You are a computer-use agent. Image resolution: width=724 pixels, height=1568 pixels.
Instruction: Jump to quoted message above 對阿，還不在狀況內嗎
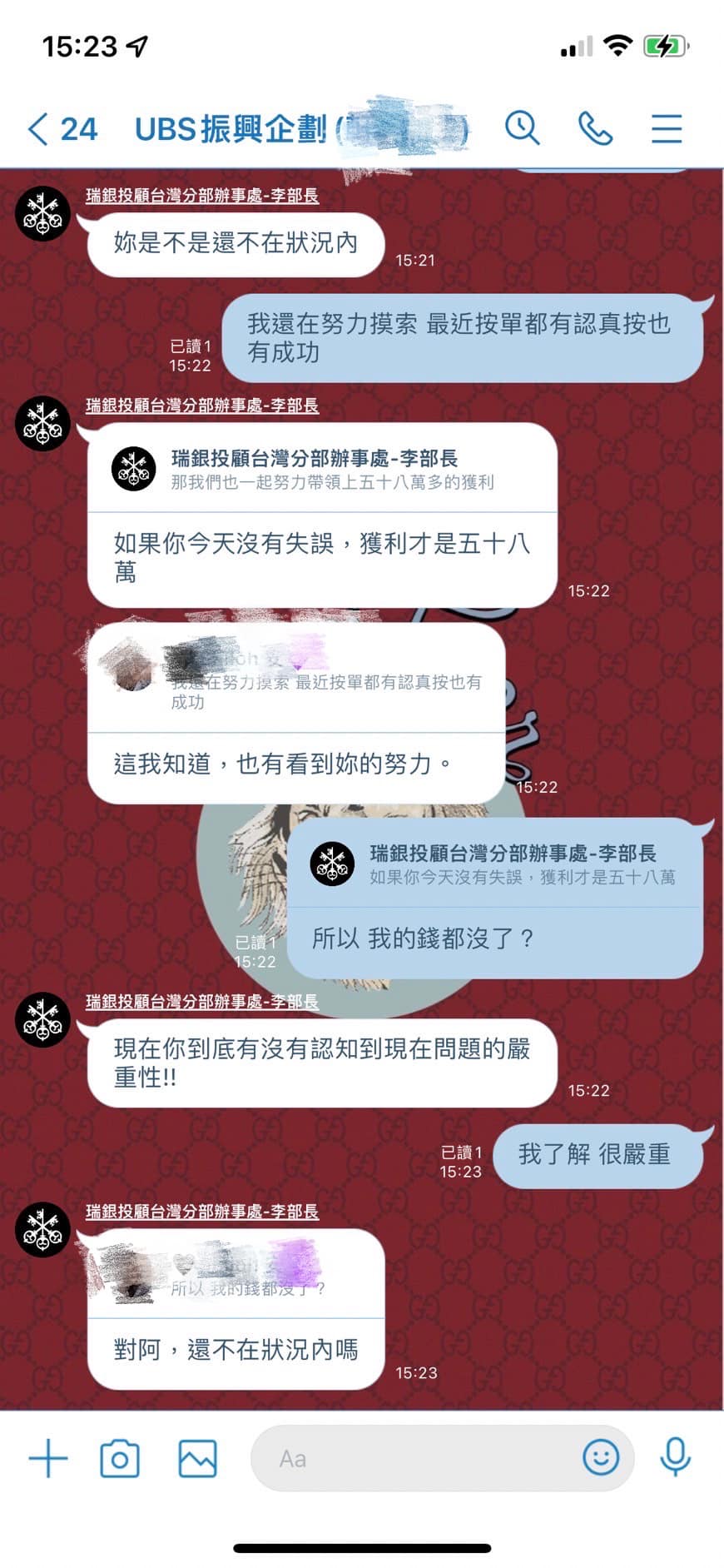(x=236, y=1274)
